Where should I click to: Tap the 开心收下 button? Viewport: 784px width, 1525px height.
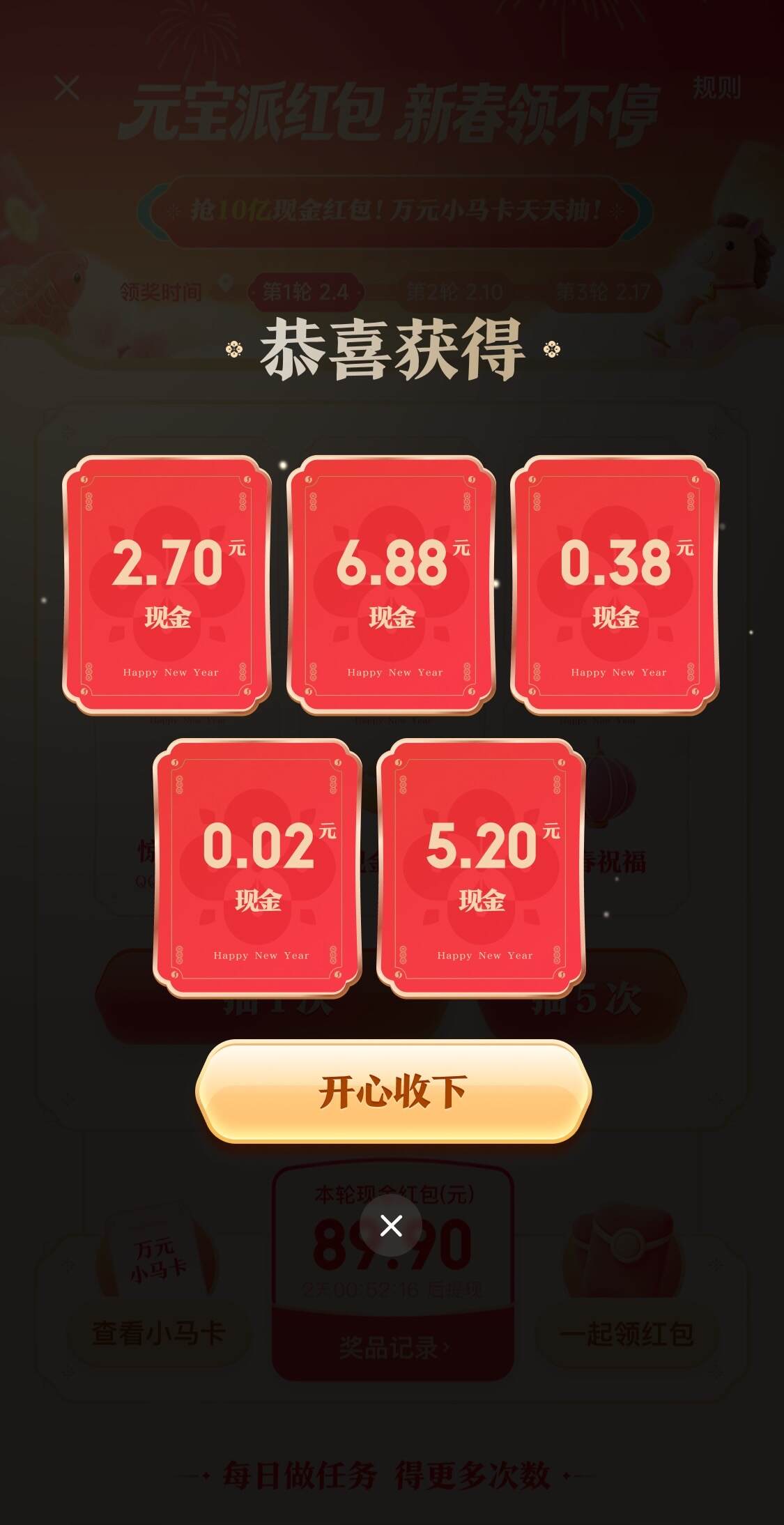393,1091
